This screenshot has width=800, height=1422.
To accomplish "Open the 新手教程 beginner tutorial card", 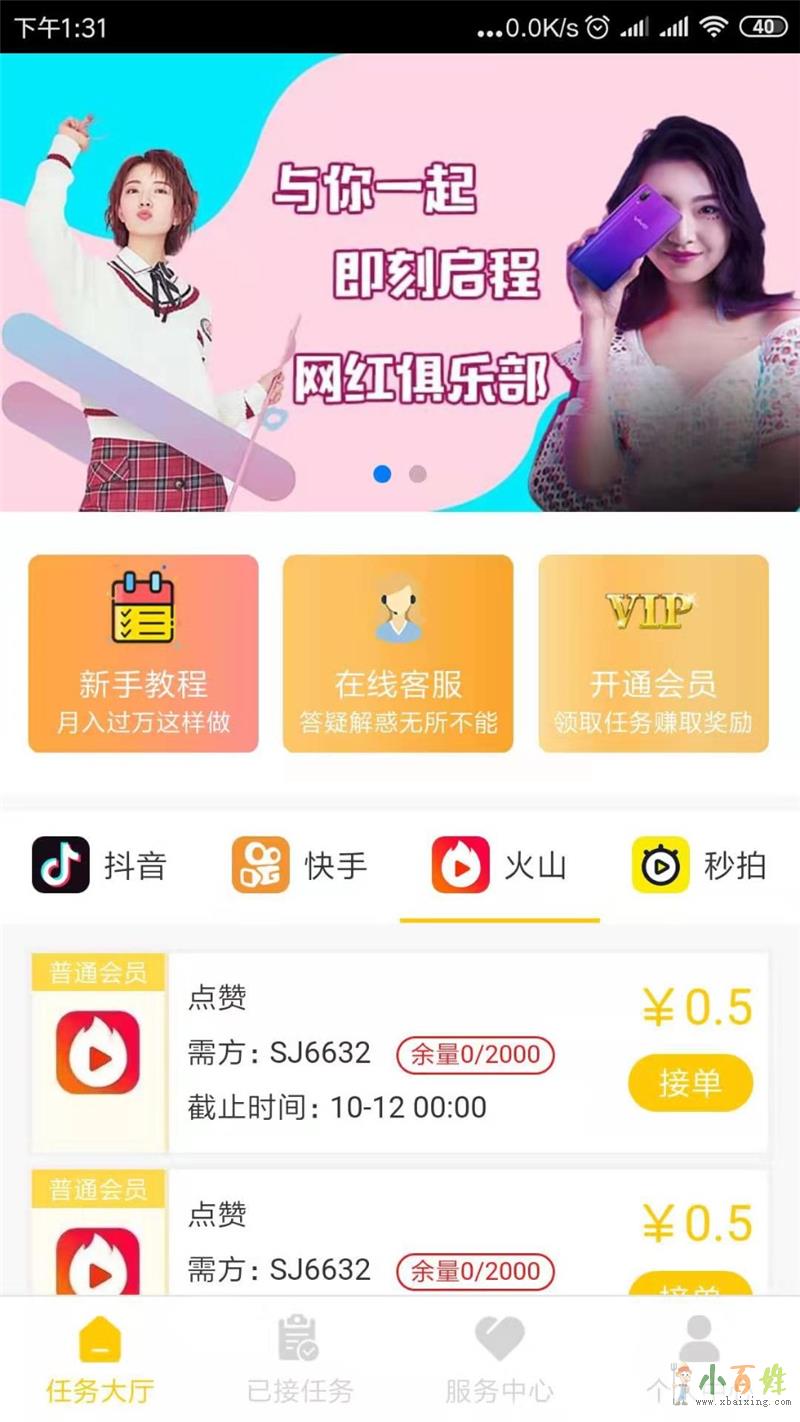I will tap(143, 653).
